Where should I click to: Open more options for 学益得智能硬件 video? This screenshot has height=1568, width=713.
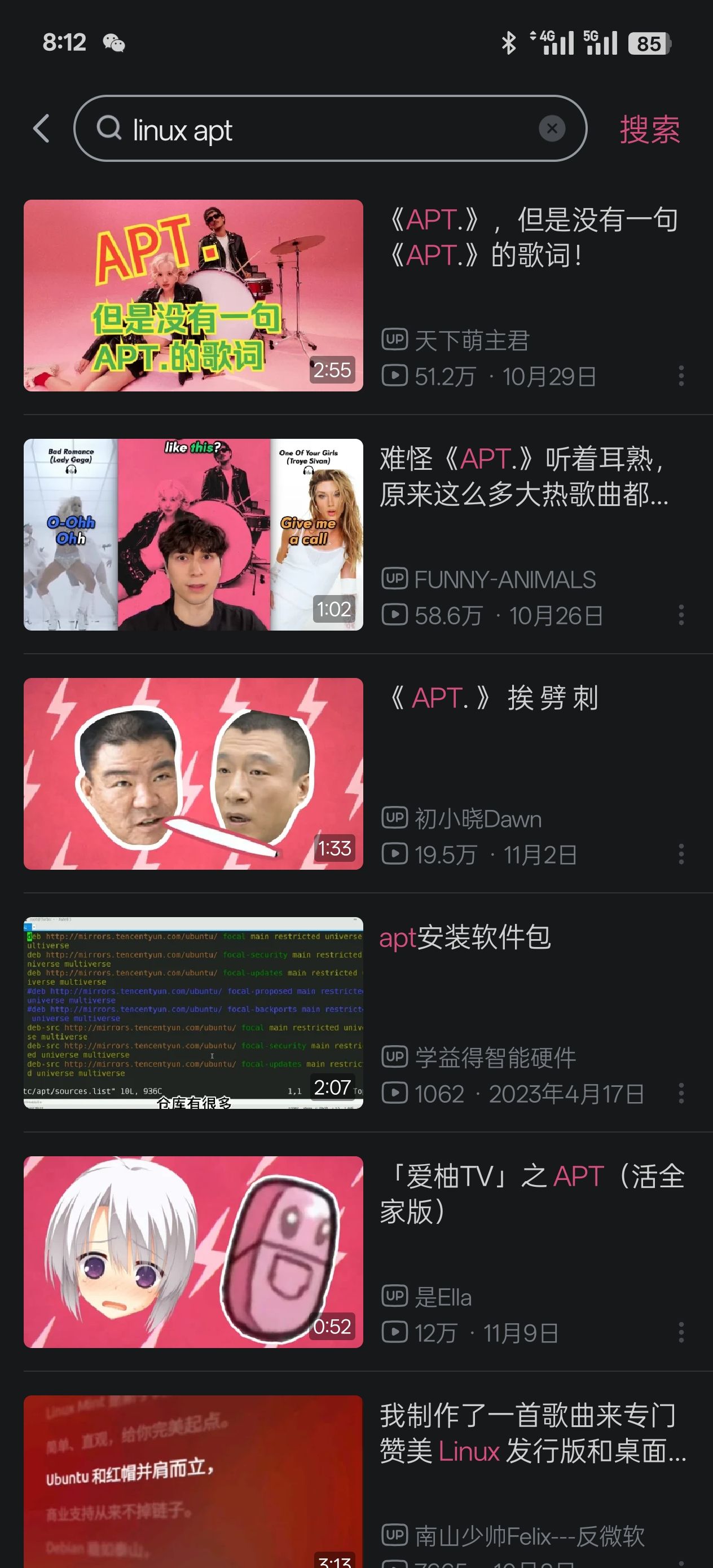click(681, 1093)
